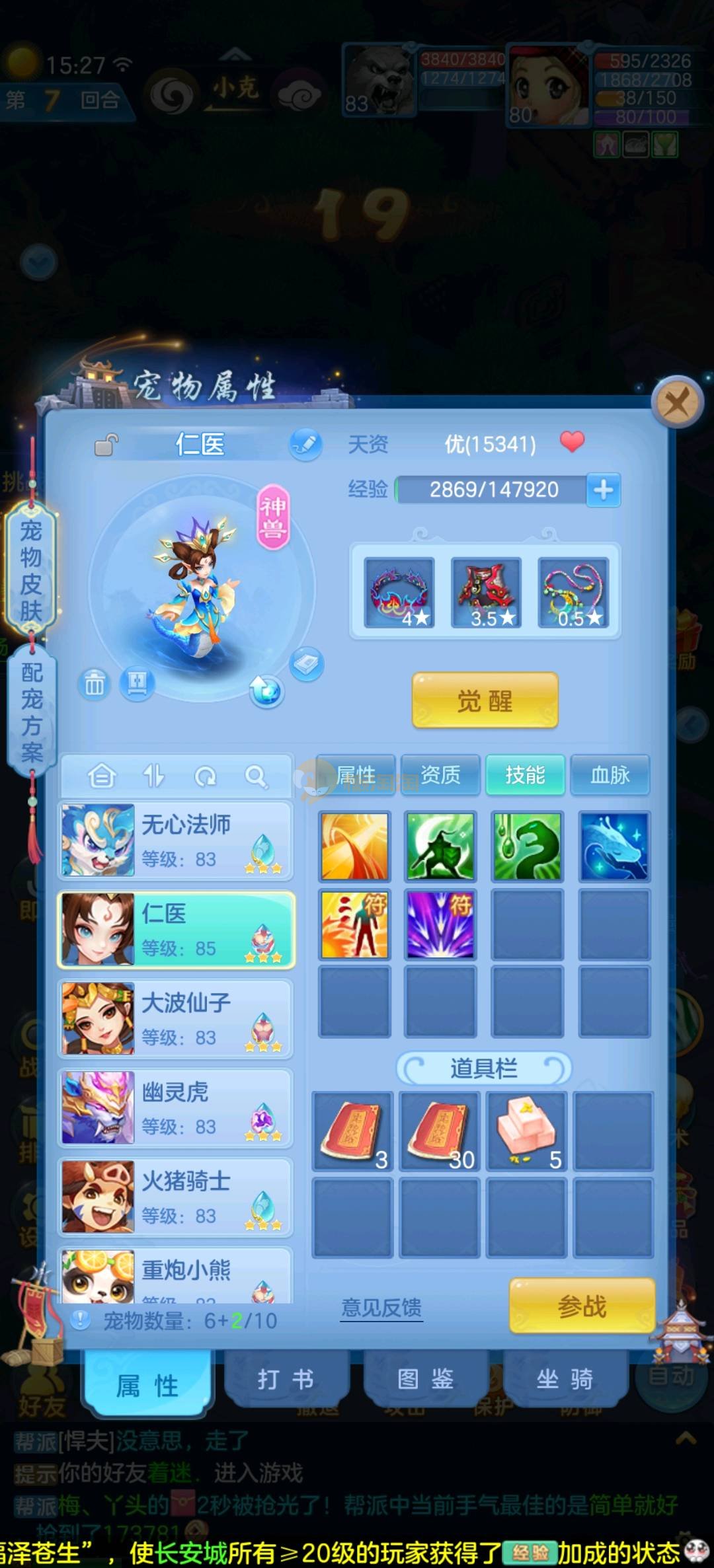
Task: Open the 意见反馈 feedback link
Action: [381, 1308]
